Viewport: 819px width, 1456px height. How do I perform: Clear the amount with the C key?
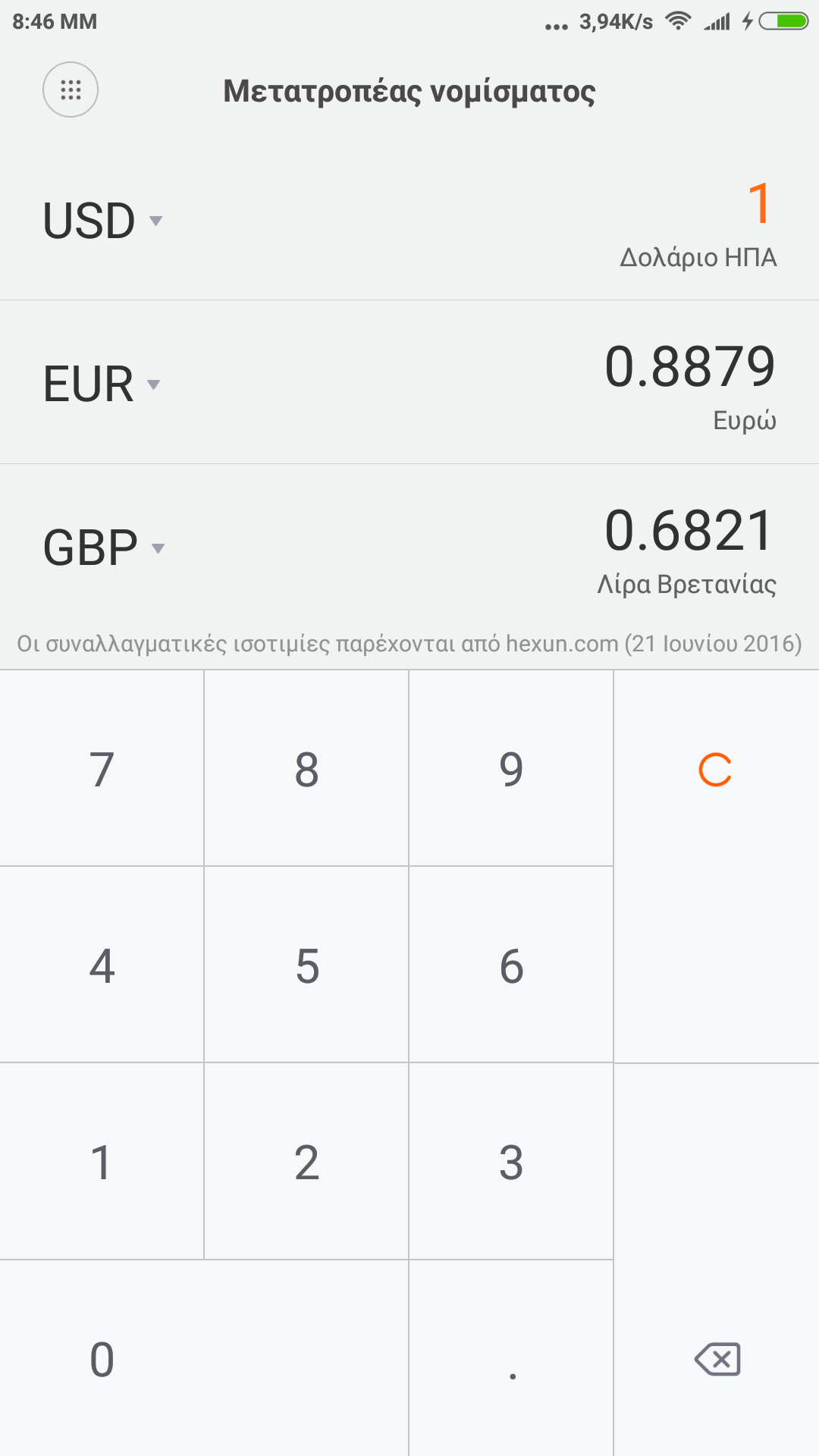click(x=715, y=770)
